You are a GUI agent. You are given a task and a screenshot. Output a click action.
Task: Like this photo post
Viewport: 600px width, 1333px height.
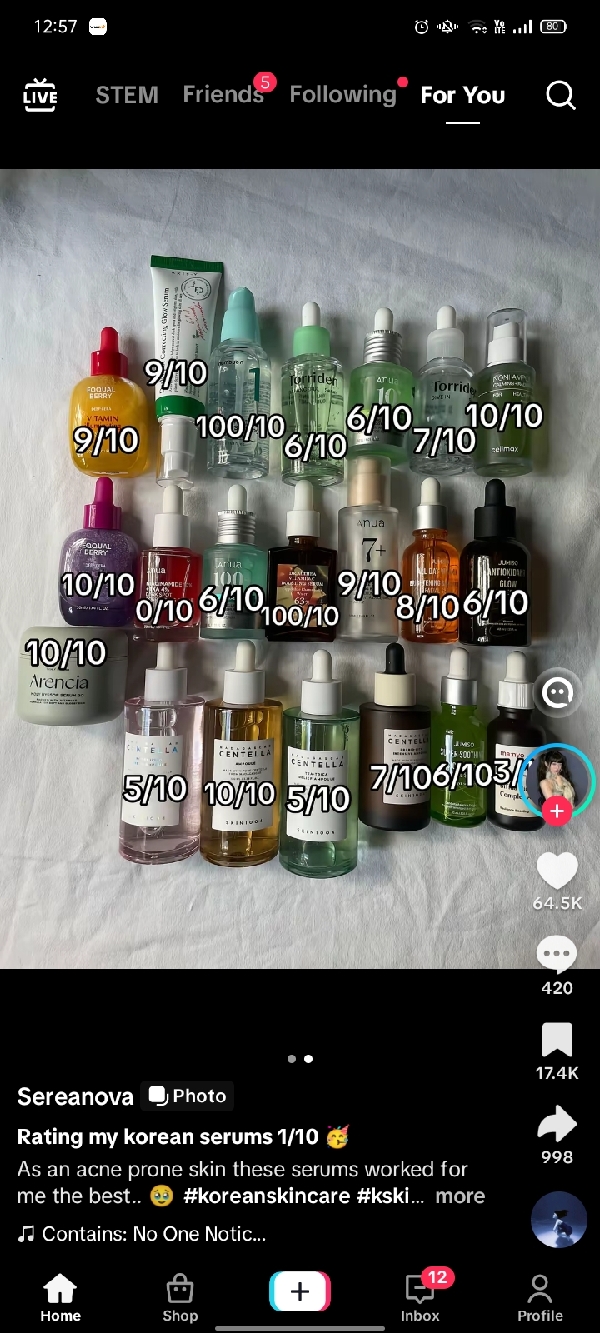click(557, 871)
